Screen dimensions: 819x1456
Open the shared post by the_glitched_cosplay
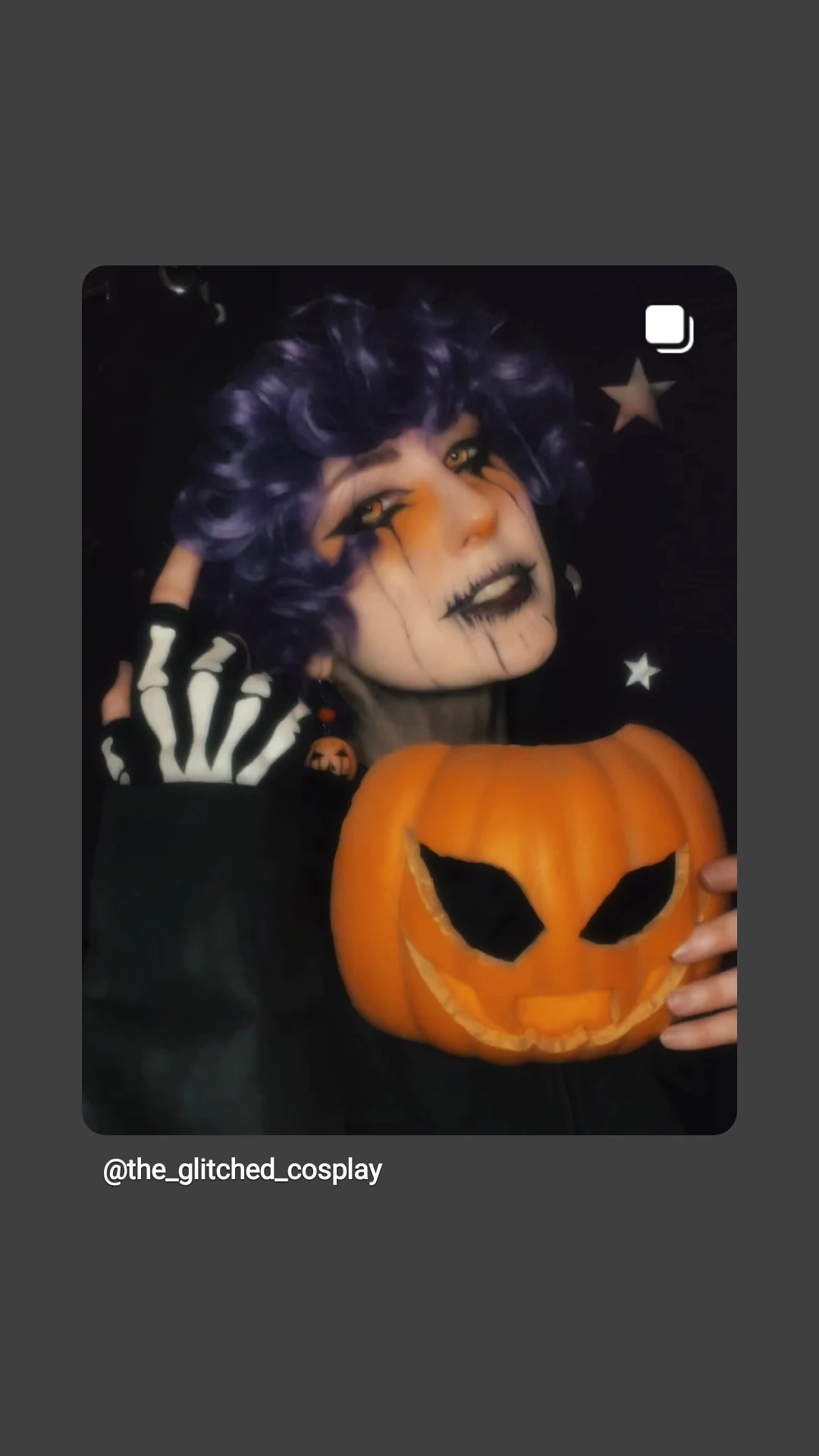coord(409,699)
